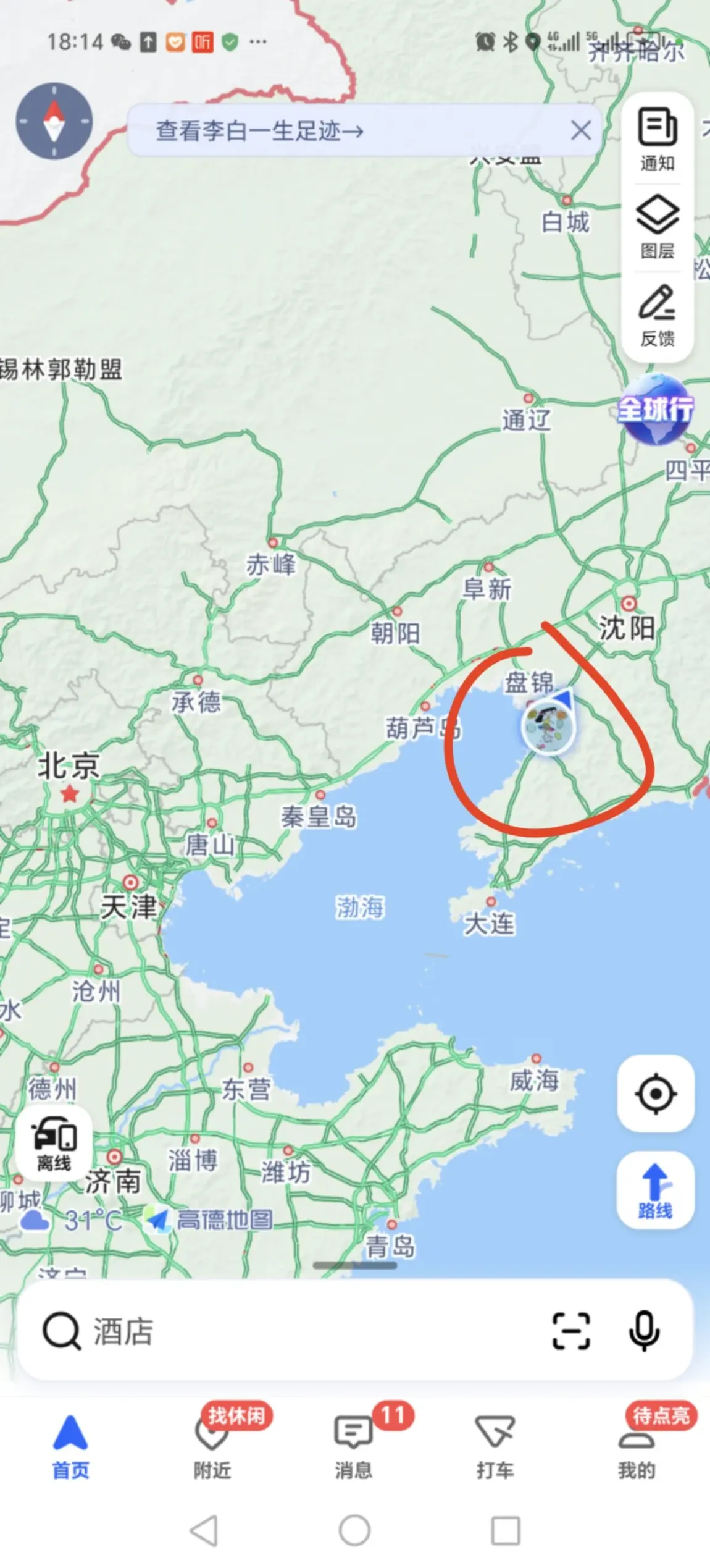Check the 31°C weather widget

pyautogui.click(x=71, y=1220)
